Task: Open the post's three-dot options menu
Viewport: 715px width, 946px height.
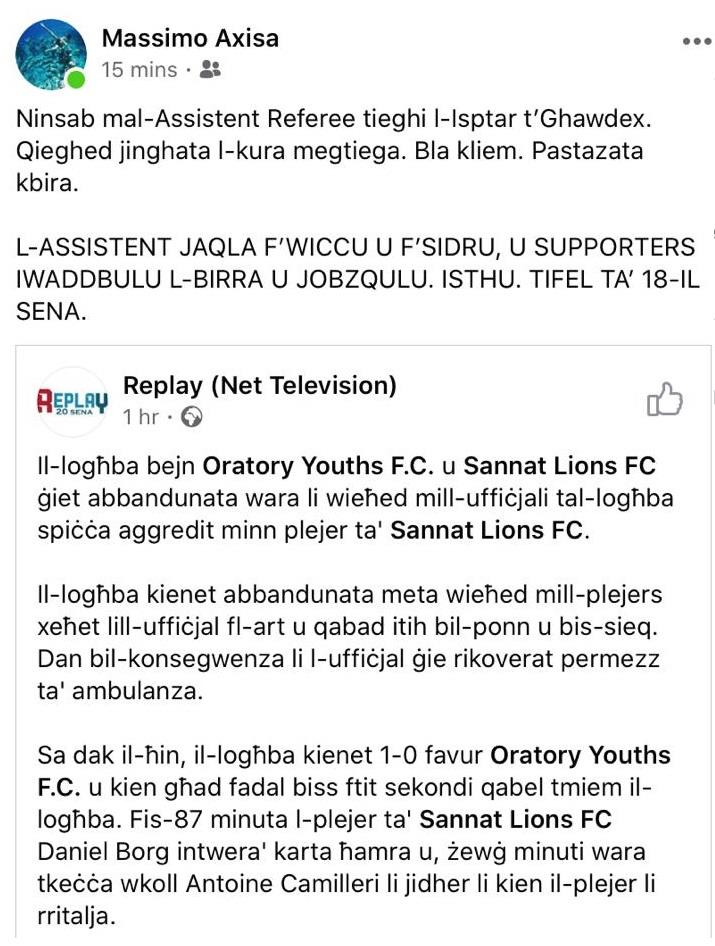Action: click(x=697, y=42)
